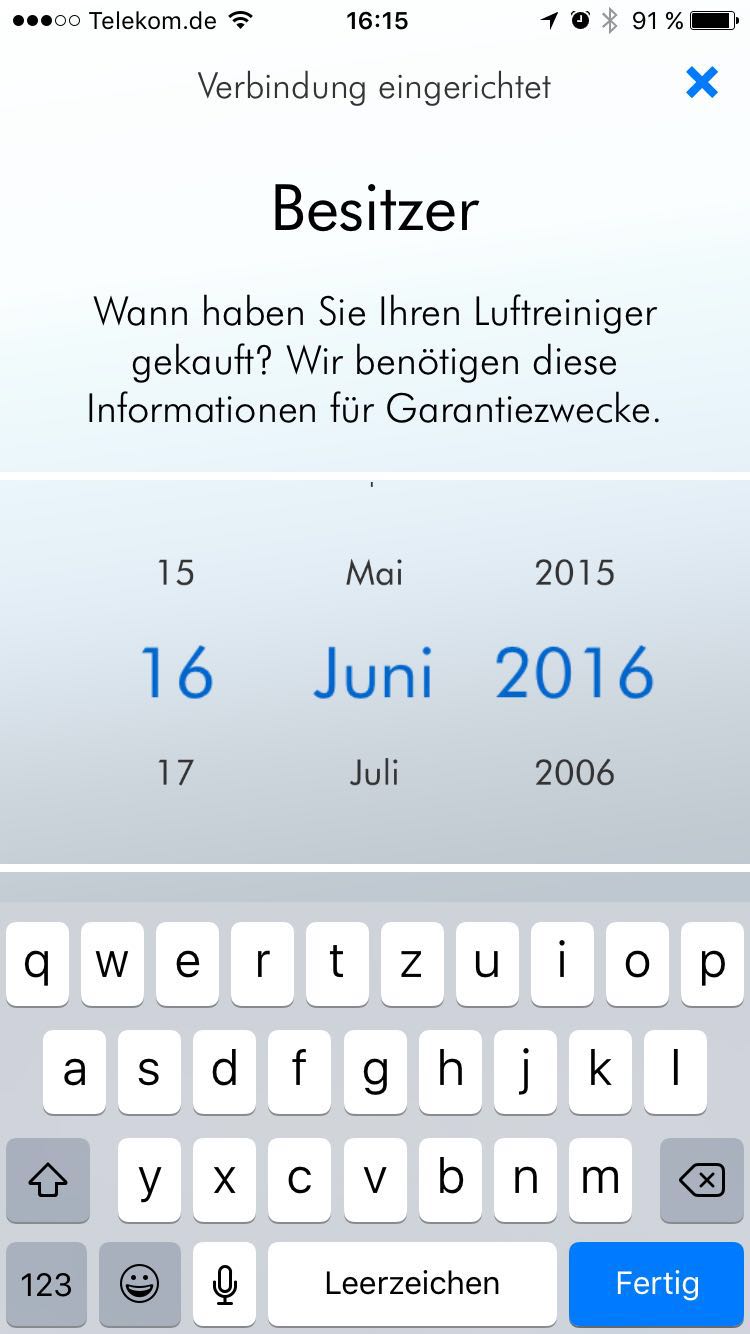
Task: Open the emoji keyboard
Action: (139, 1284)
